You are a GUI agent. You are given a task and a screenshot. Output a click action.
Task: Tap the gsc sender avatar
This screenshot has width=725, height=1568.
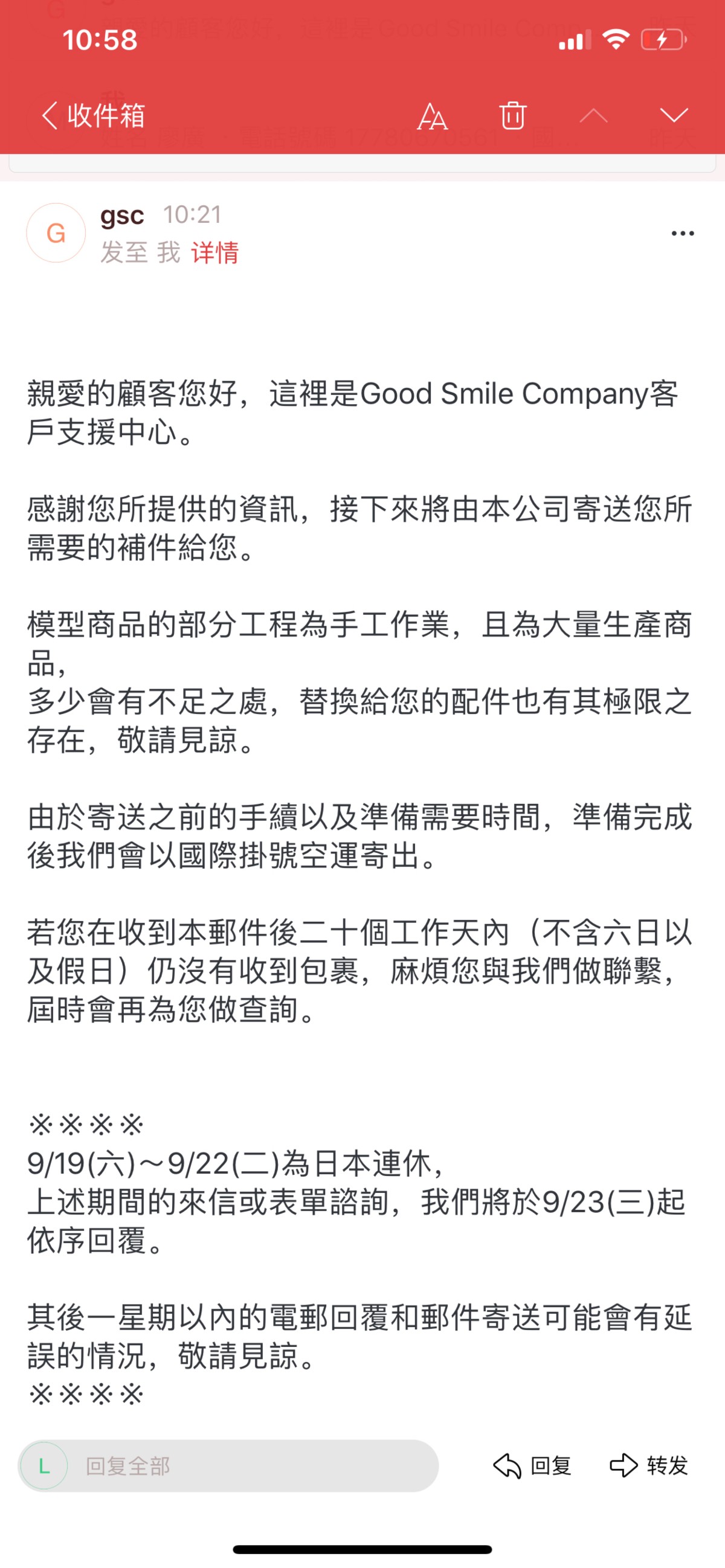point(56,233)
